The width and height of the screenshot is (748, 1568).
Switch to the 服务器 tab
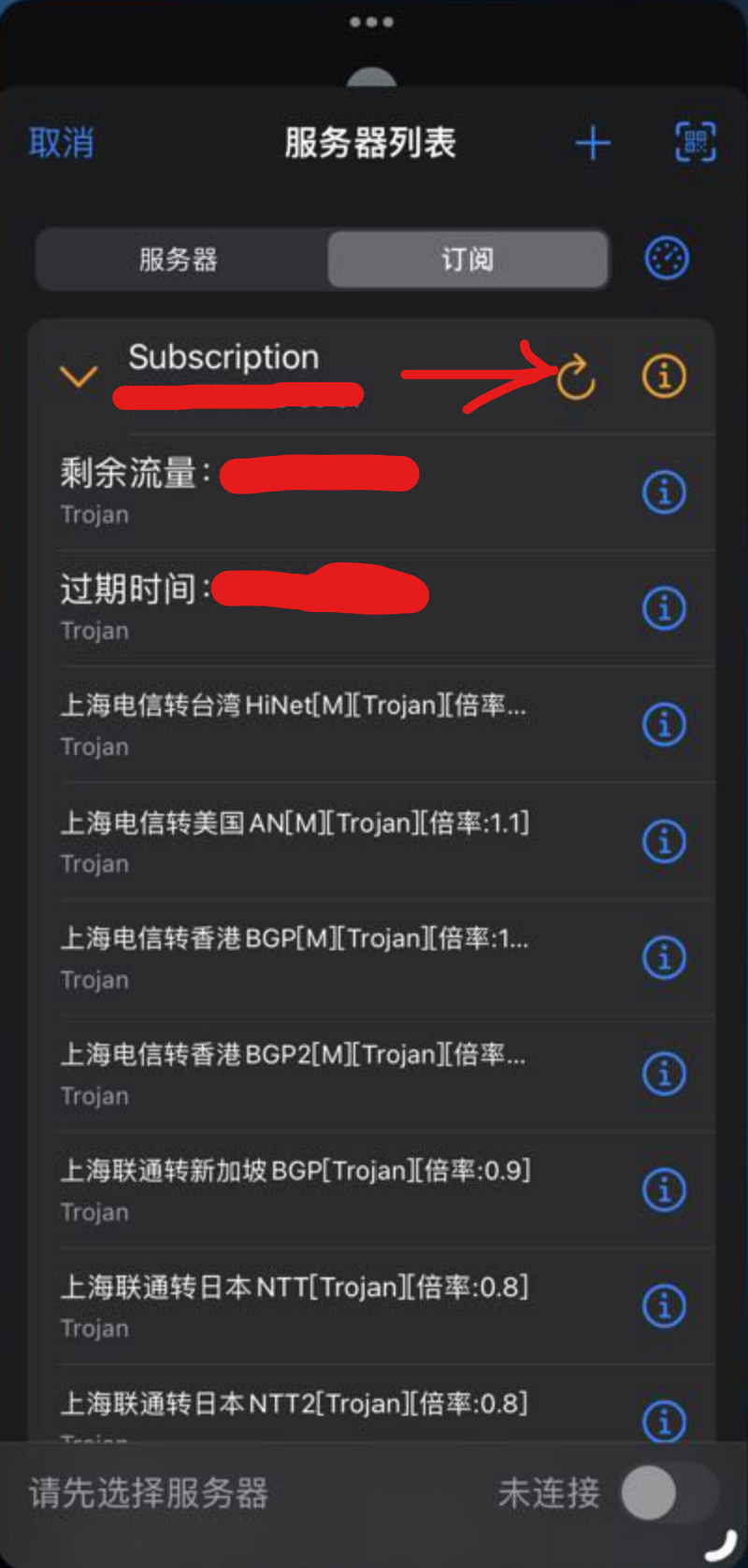180,259
